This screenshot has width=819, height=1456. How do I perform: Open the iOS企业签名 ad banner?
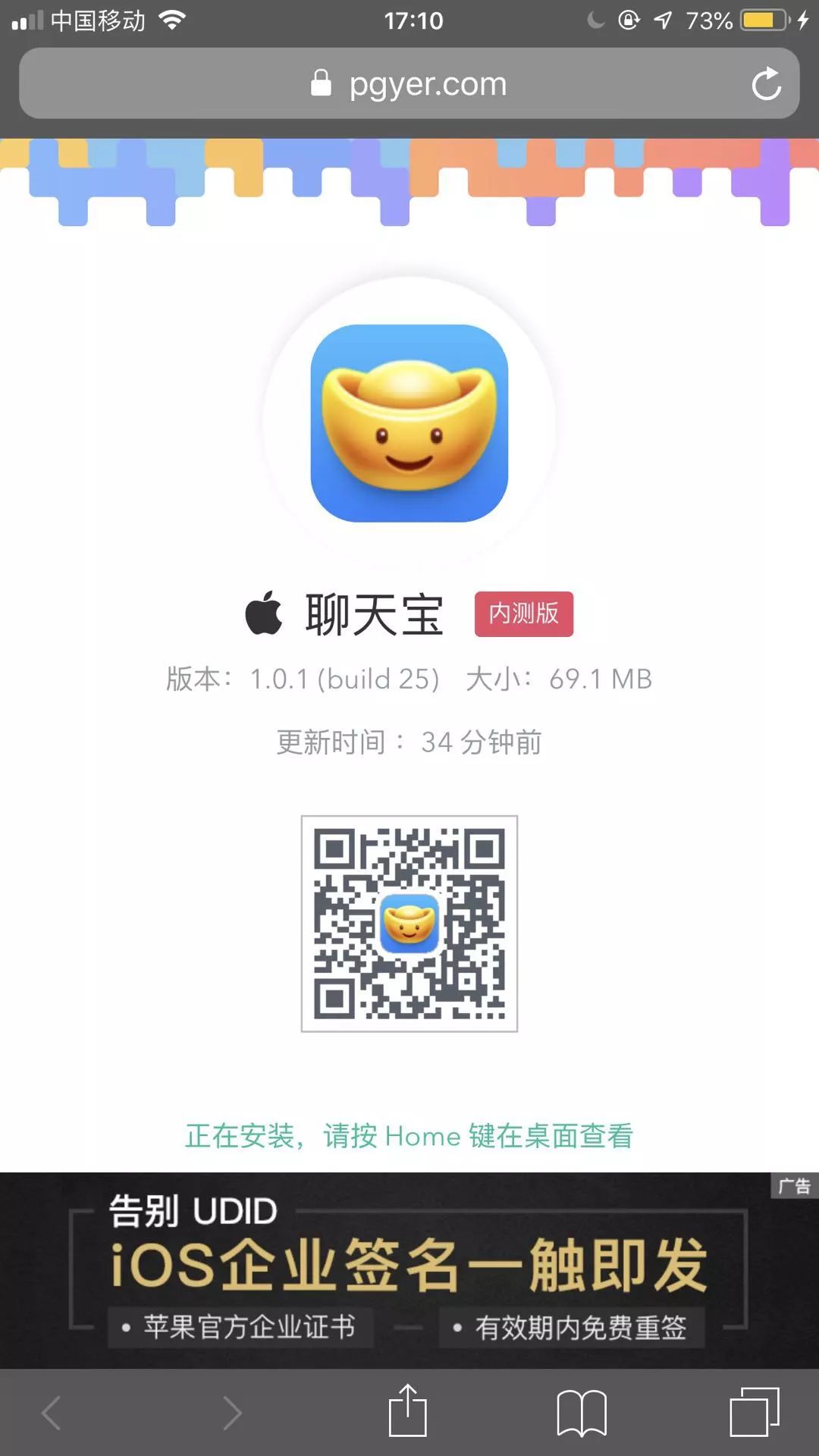coord(409,1270)
